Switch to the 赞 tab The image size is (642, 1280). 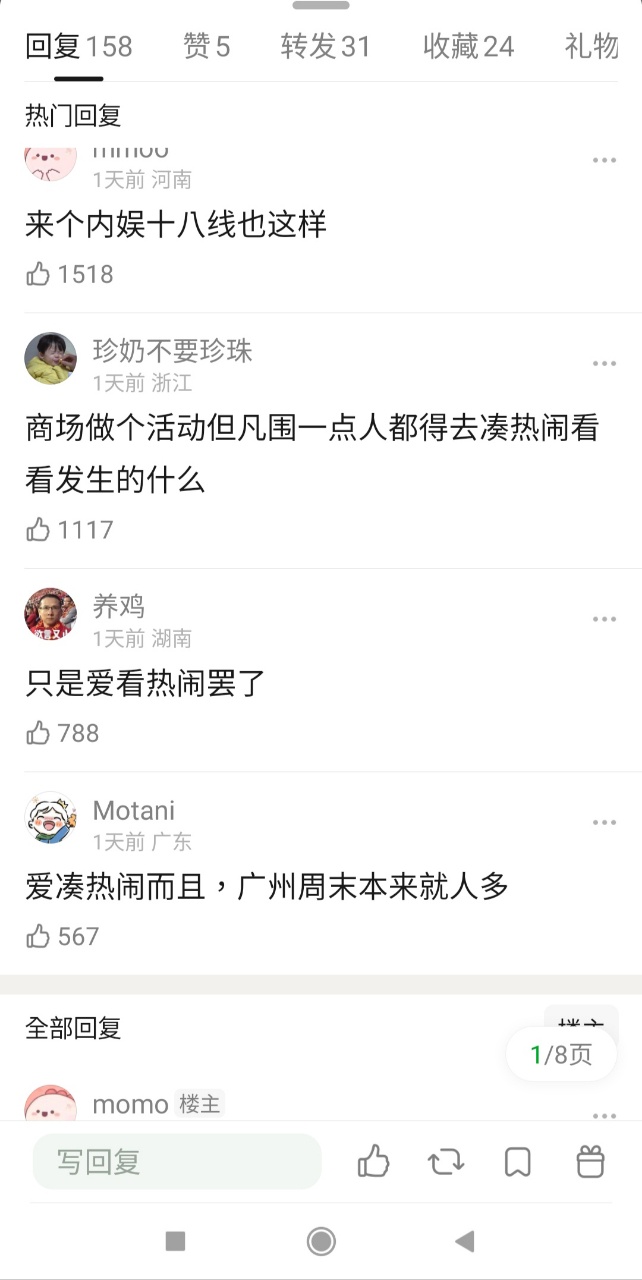(206, 46)
